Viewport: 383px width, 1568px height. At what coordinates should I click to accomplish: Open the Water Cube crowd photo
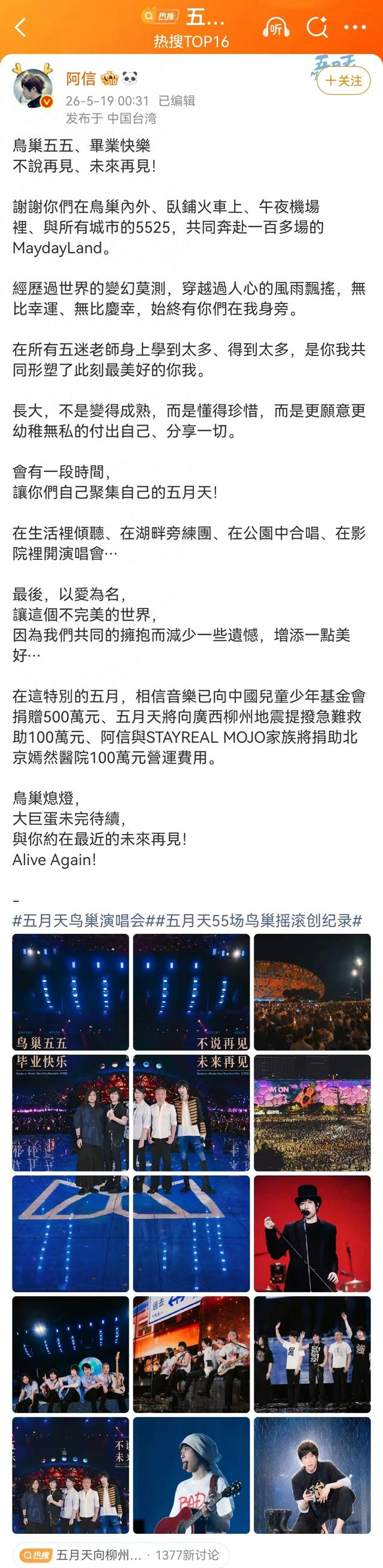[x=312, y=1113]
